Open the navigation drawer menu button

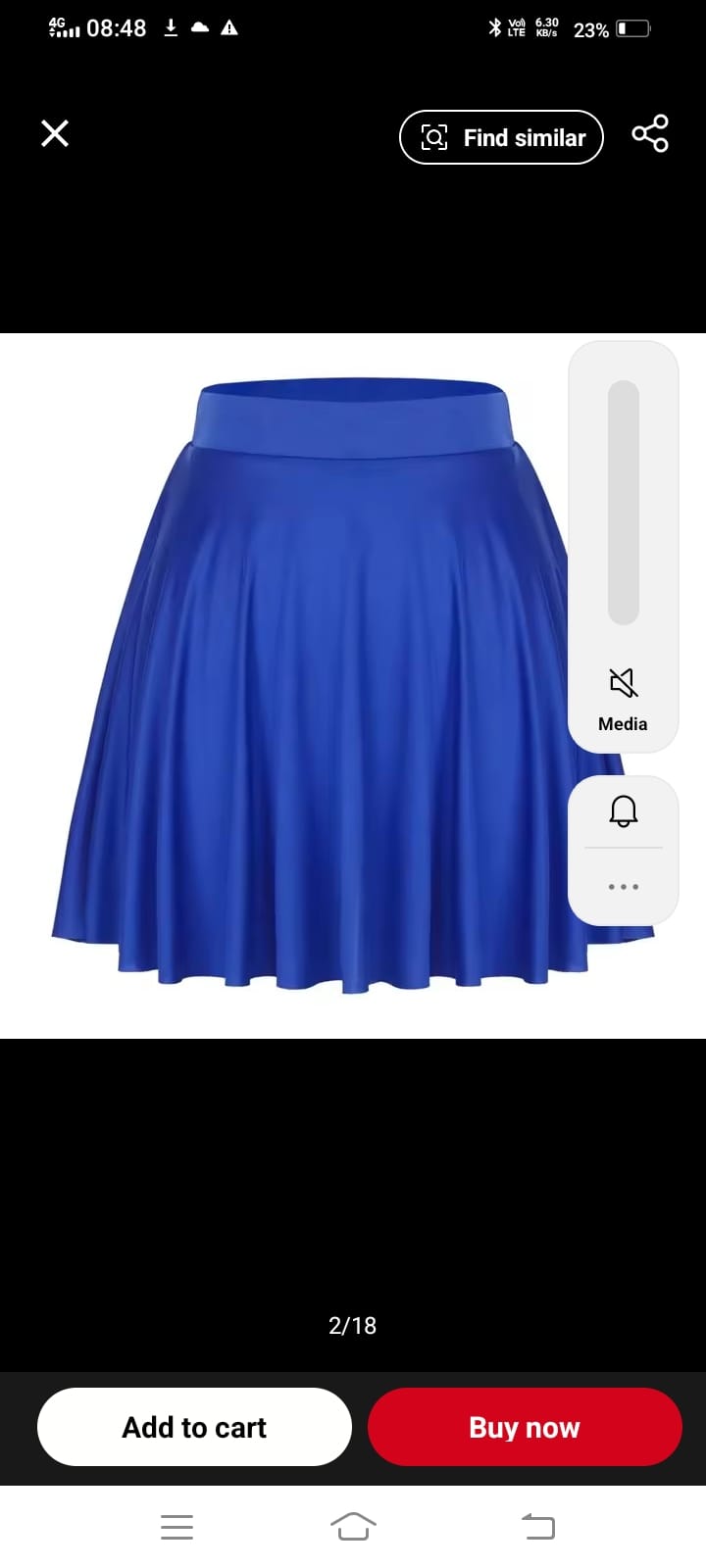coord(176,1526)
